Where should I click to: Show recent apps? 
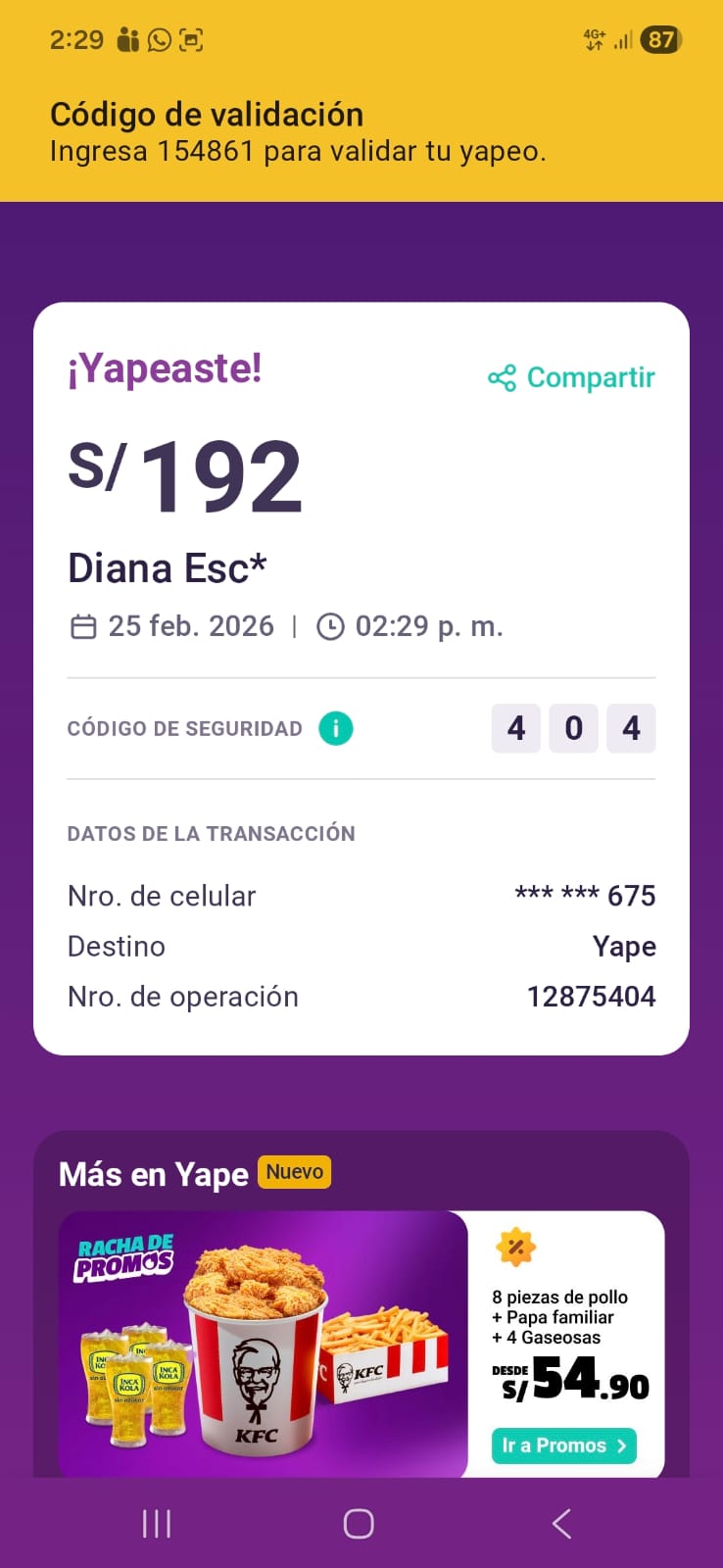point(157,1524)
